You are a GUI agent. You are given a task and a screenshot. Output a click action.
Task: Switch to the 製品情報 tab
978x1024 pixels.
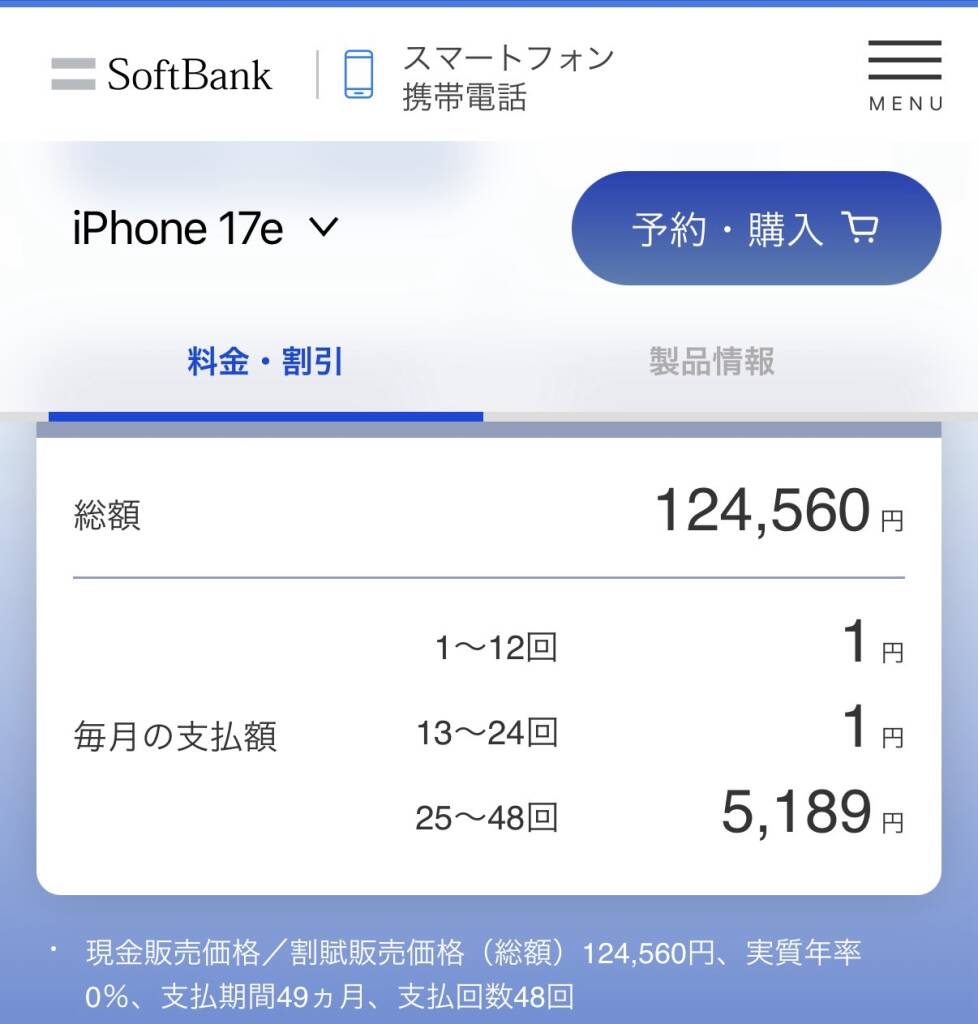click(x=711, y=362)
